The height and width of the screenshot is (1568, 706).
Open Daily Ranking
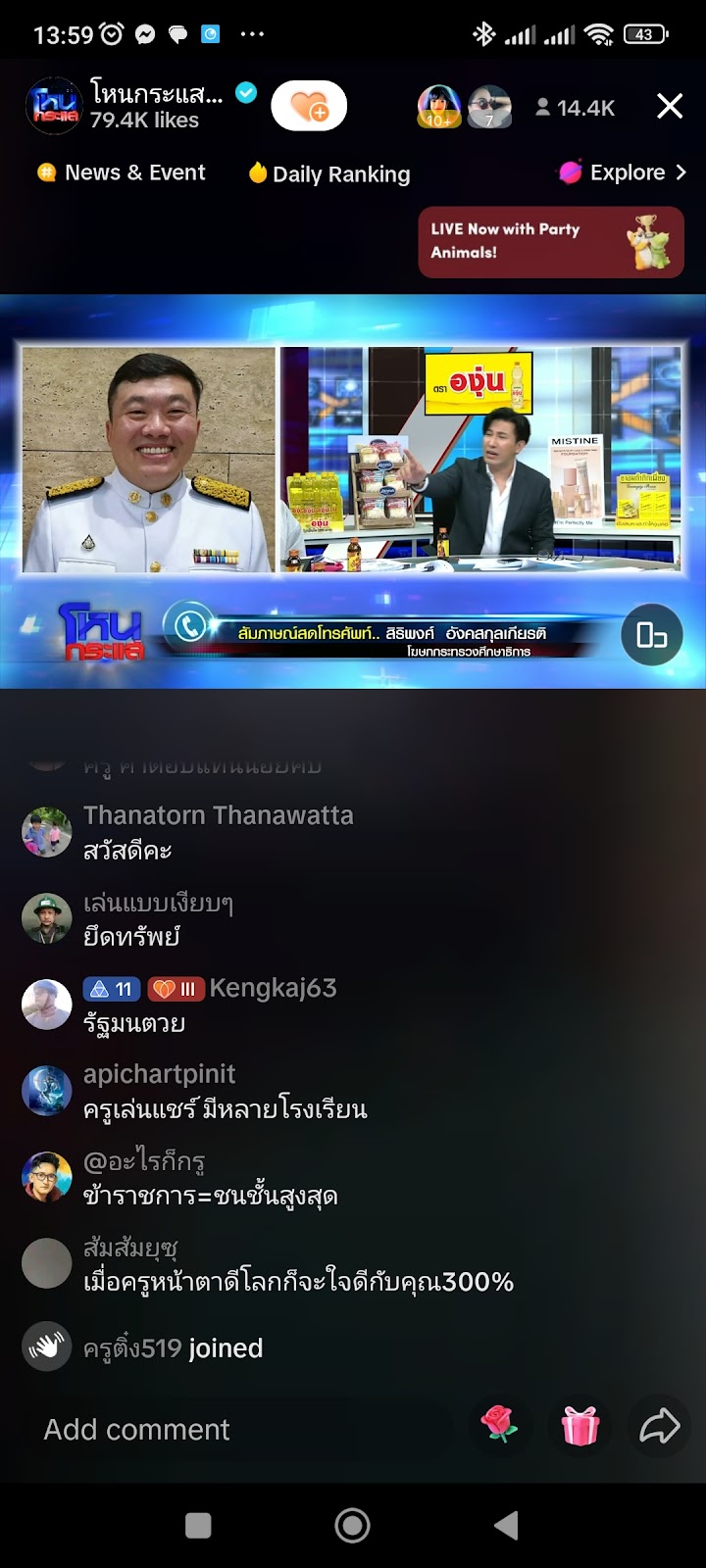[x=328, y=173]
